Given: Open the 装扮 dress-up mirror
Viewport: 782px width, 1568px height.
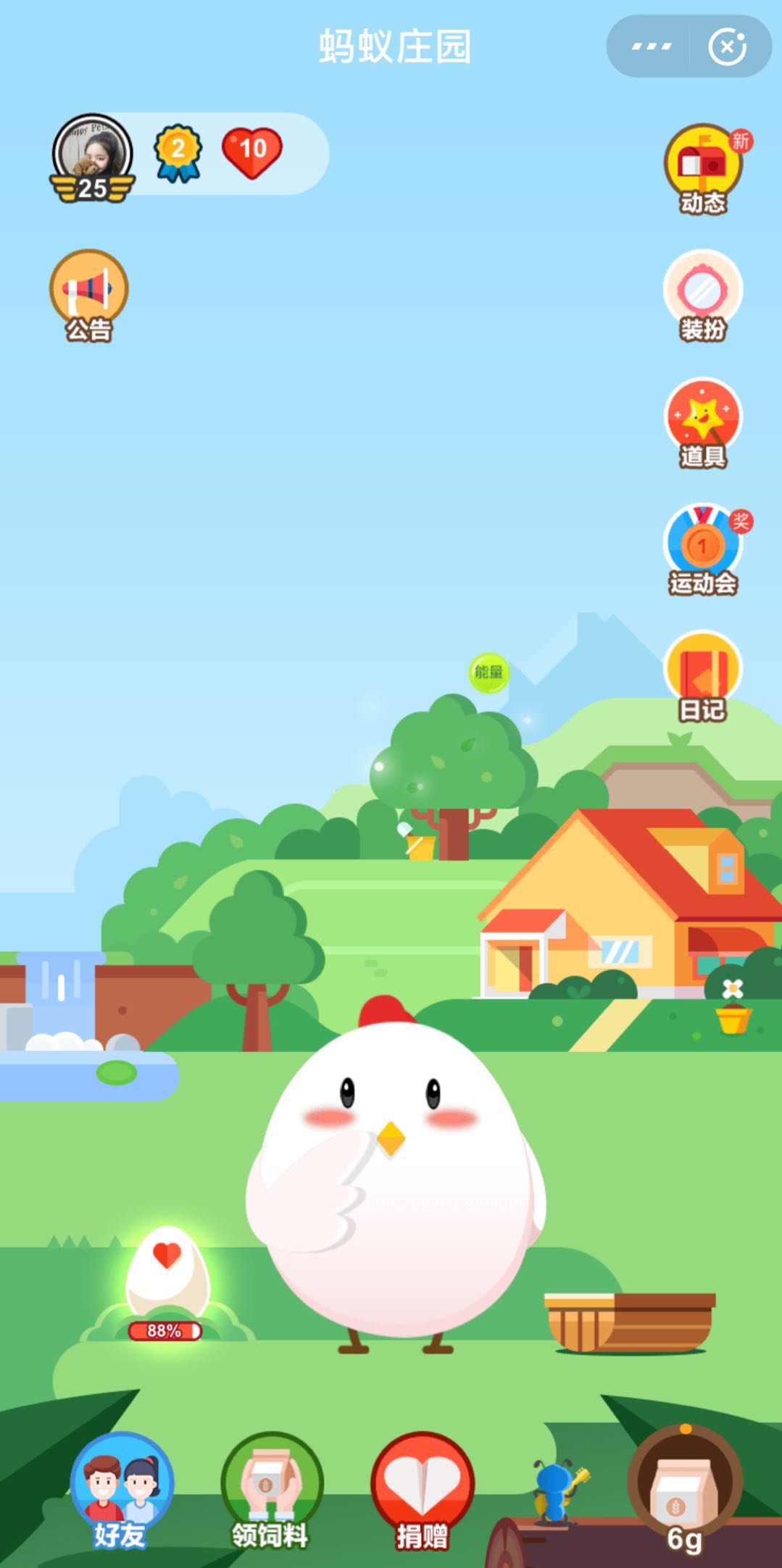Looking at the screenshot, I should (703, 295).
